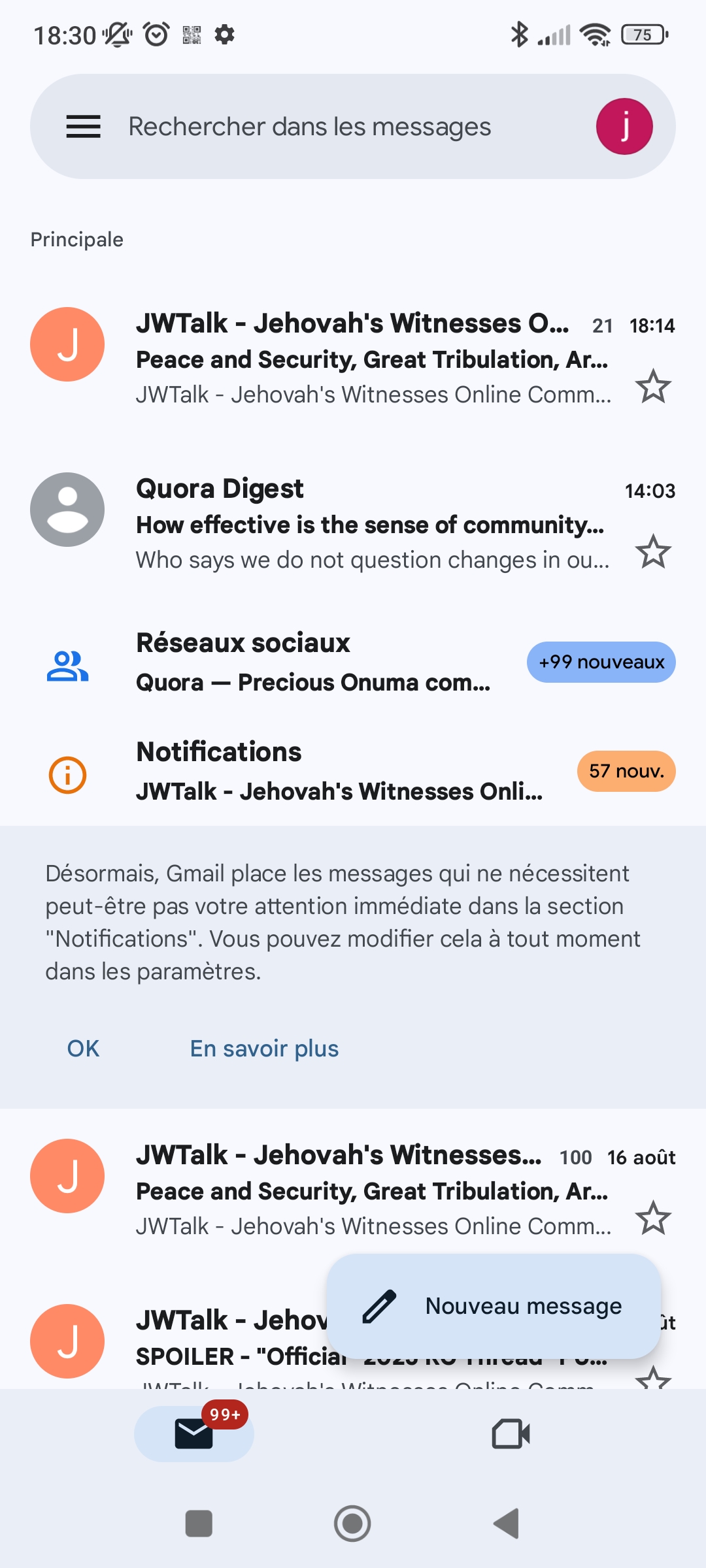Go back using the system back button
Screen dimensions: 706x1568
click(507, 1524)
